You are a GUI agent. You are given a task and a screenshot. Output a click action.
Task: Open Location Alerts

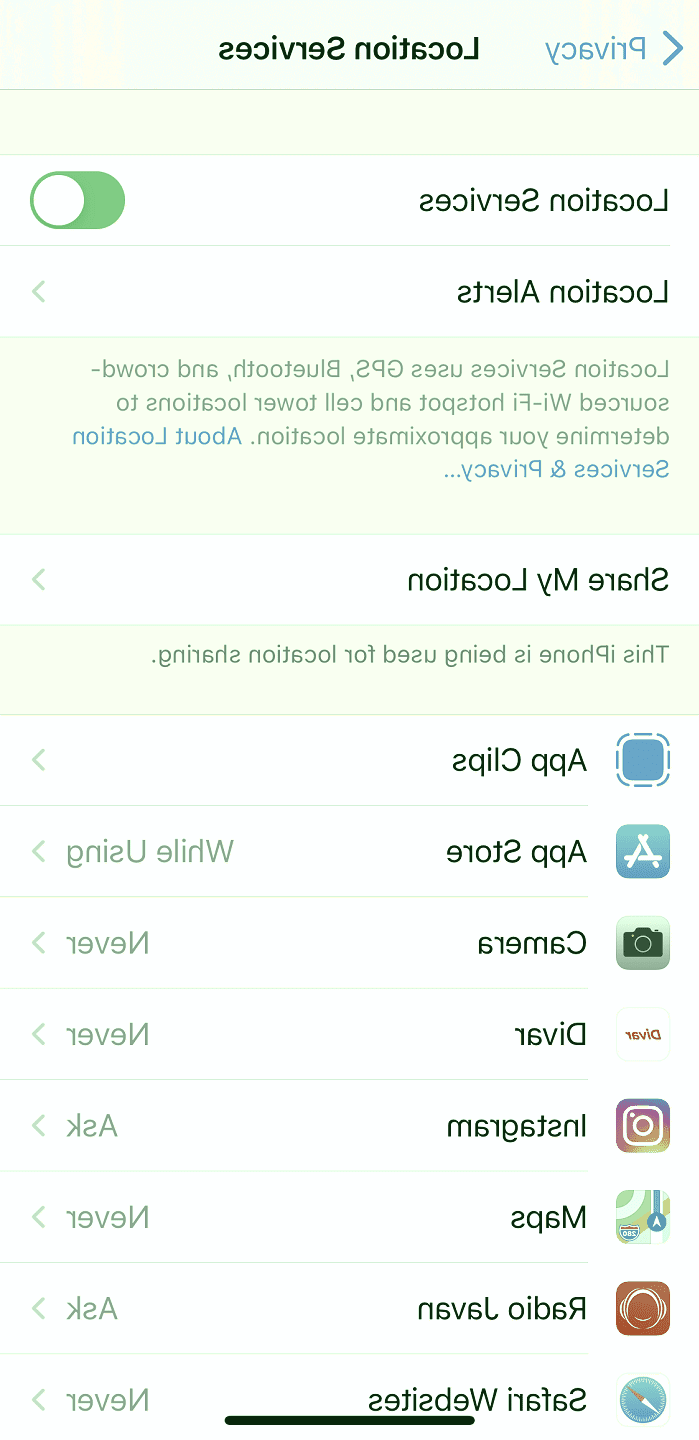(350, 292)
